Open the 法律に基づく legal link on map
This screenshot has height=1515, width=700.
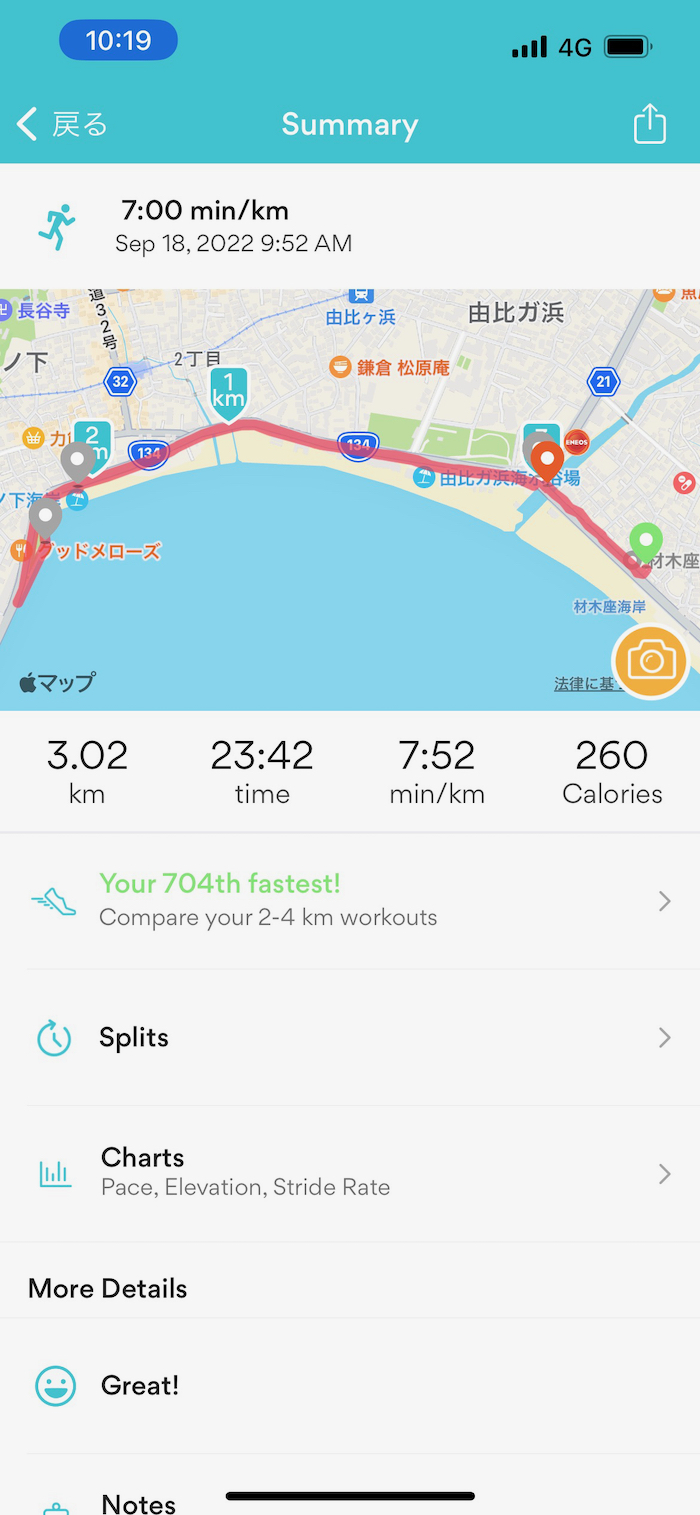pos(584,685)
